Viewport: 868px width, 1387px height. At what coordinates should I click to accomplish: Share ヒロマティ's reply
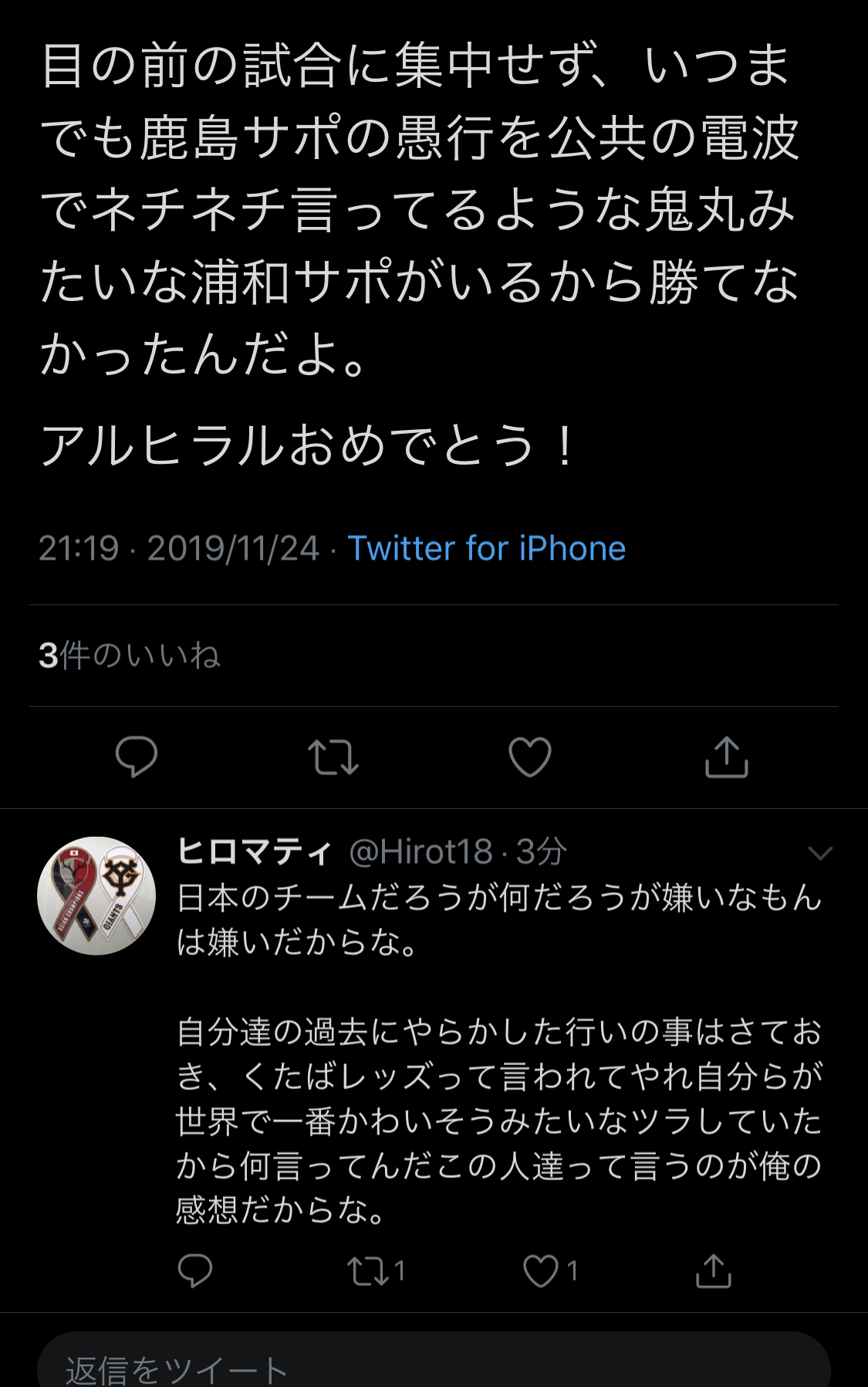pyautogui.click(x=714, y=1270)
